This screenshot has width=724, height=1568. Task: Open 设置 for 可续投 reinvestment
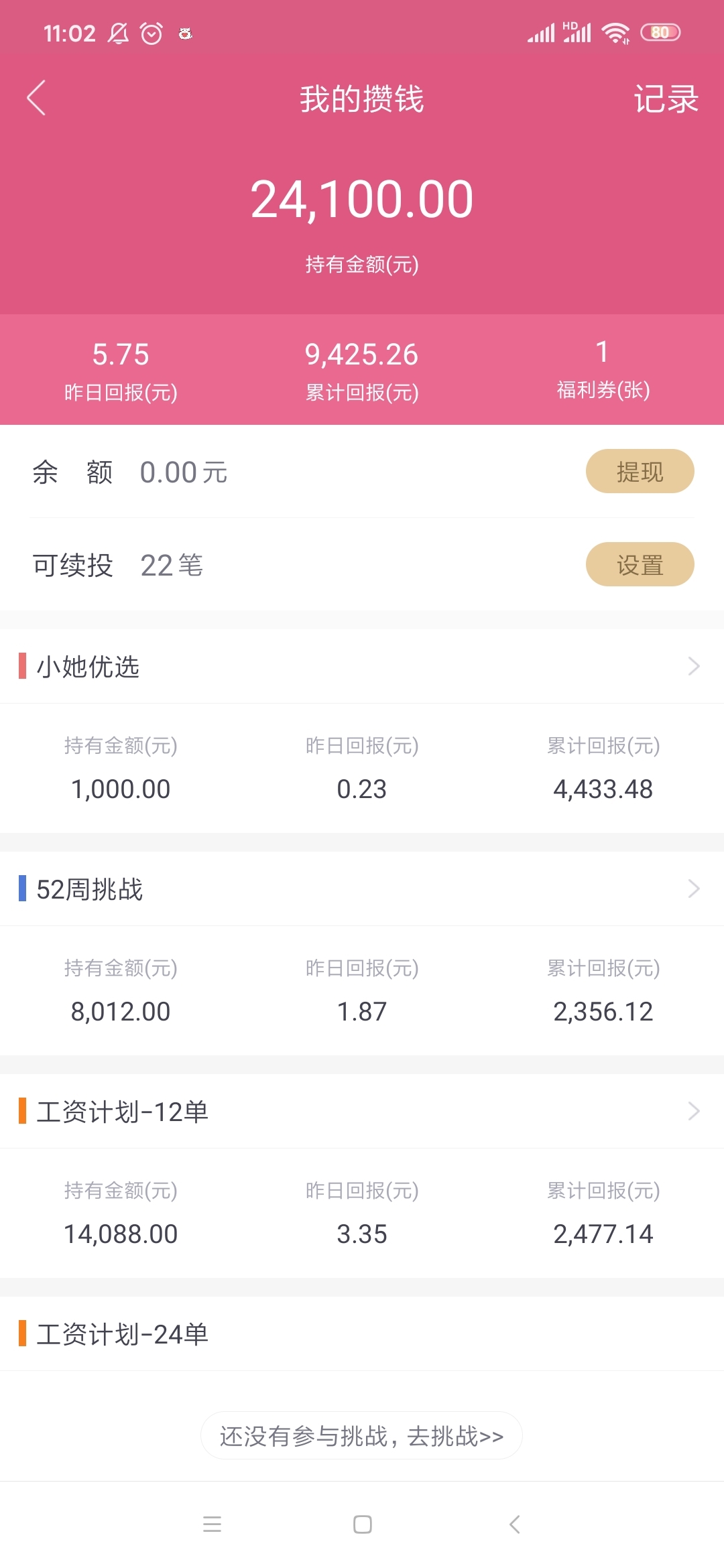click(x=640, y=564)
